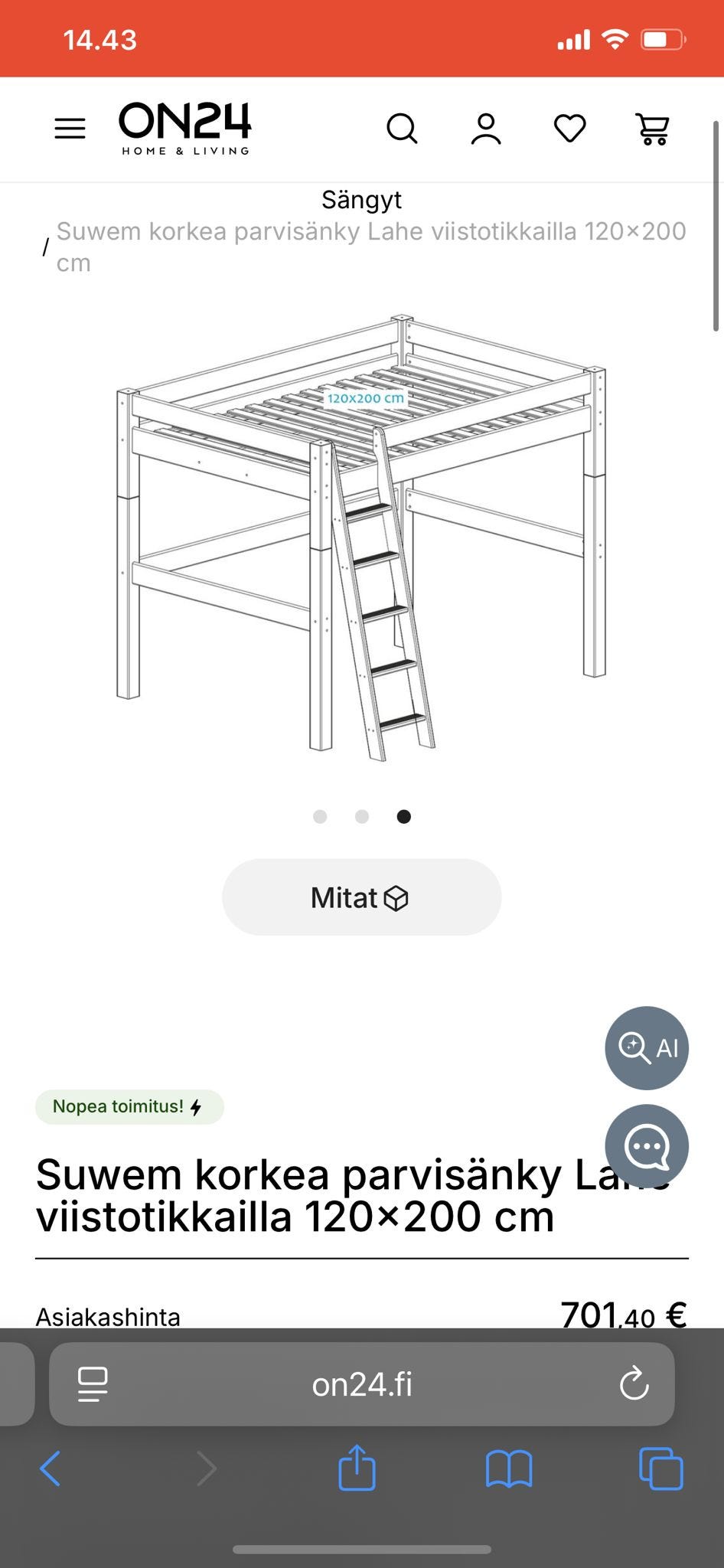Image resolution: width=724 pixels, height=1568 pixels.
Task: Open the shopping cart
Action: (x=653, y=129)
